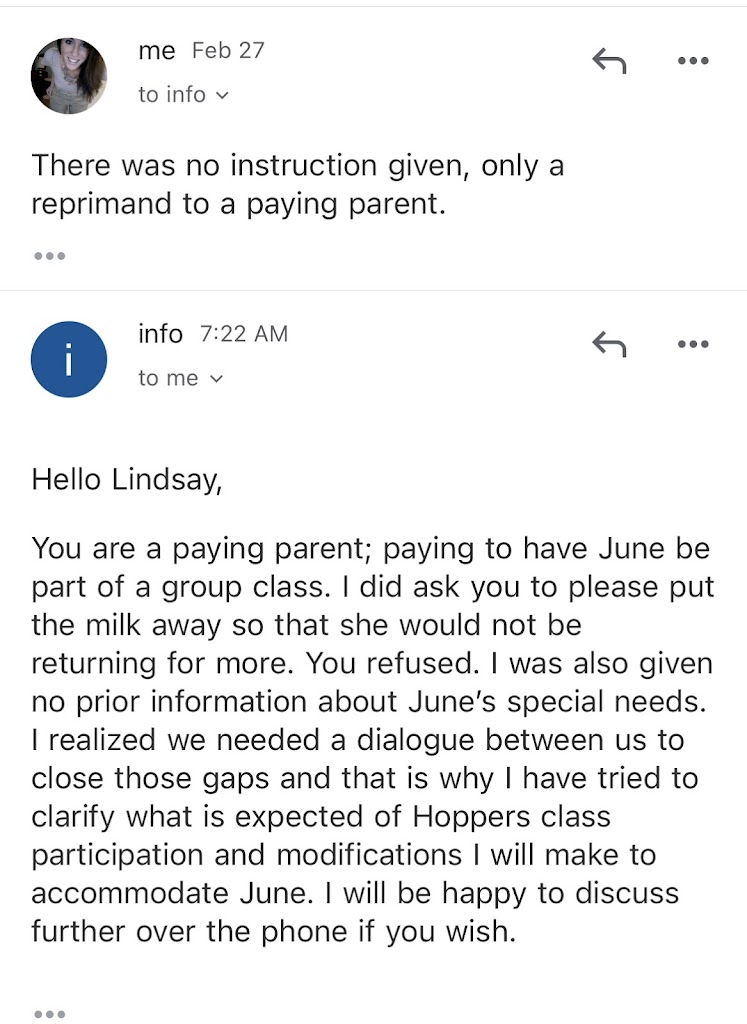Open the info sender avatar

coord(69,359)
